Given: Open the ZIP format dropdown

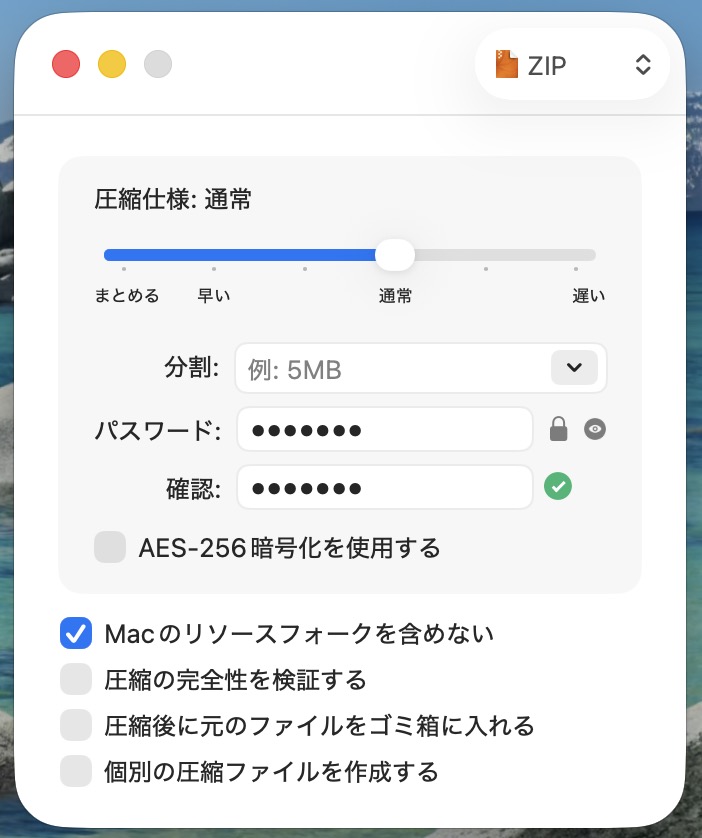Looking at the screenshot, I should pos(572,65).
